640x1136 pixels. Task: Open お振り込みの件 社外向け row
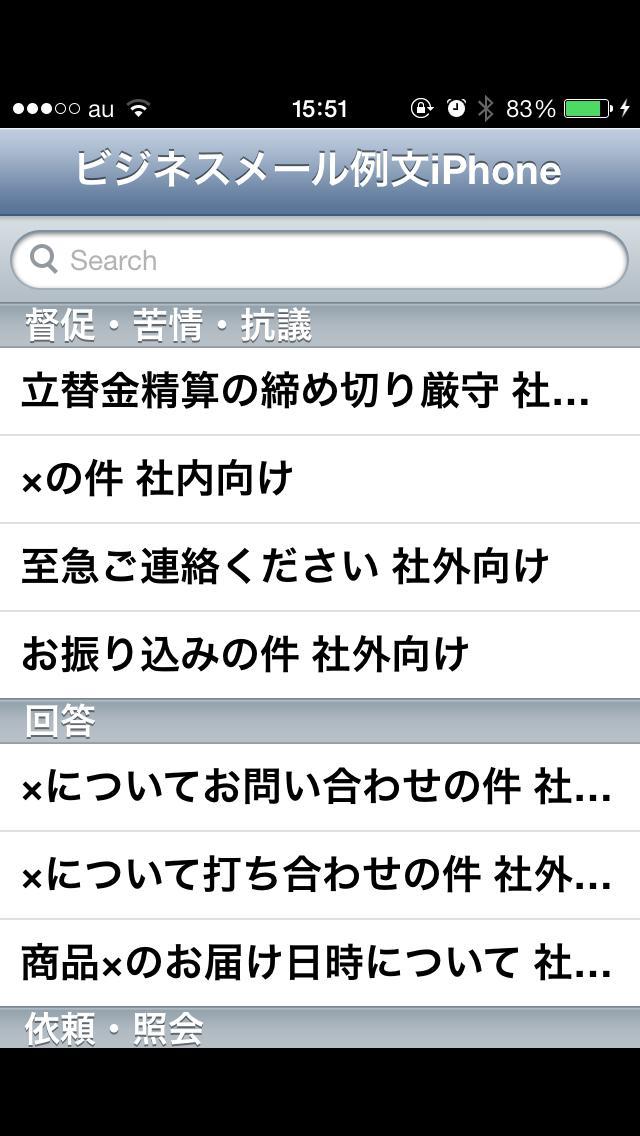click(x=320, y=655)
